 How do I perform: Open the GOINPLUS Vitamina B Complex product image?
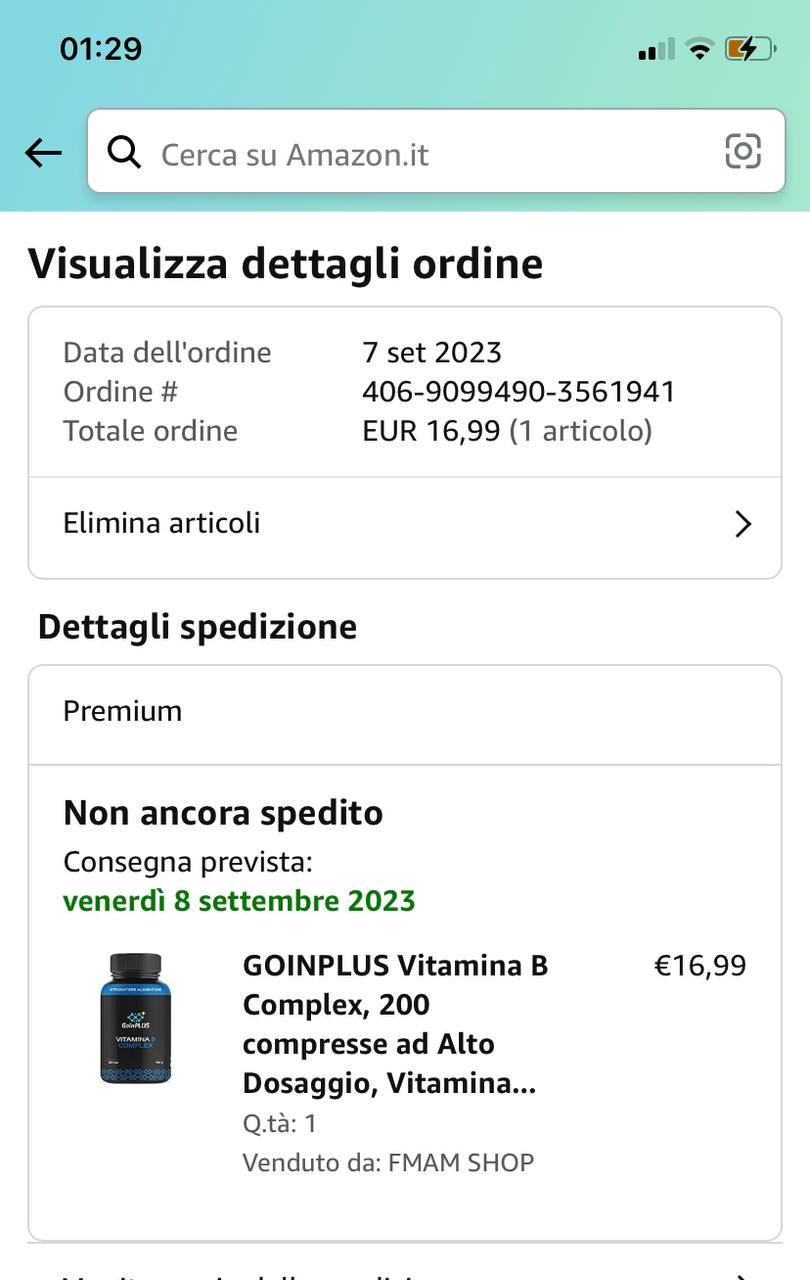135,1019
